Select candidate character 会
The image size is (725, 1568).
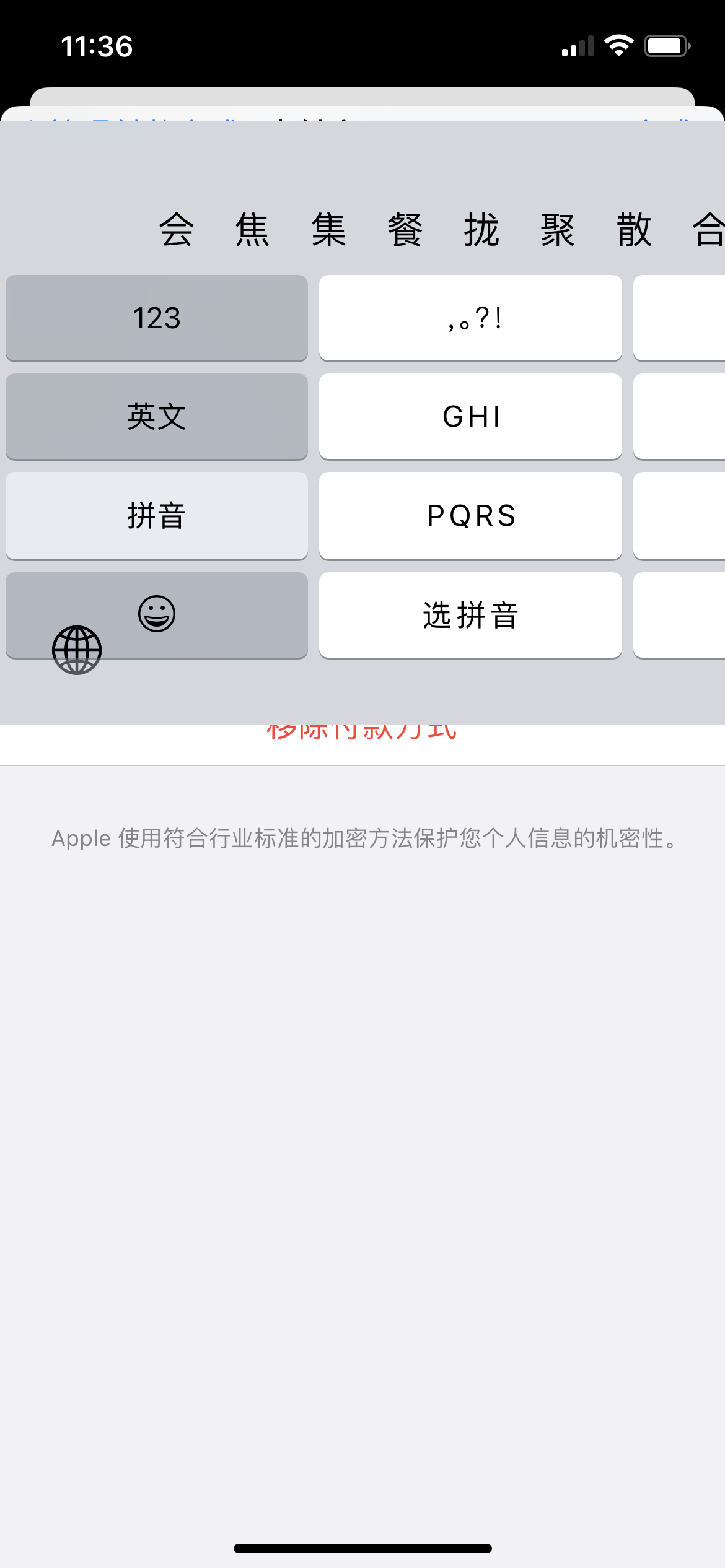click(177, 230)
